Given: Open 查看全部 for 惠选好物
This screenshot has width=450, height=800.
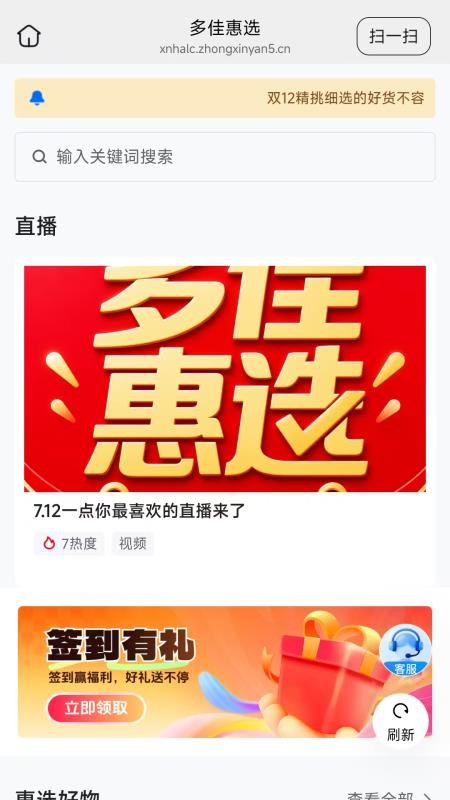Looking at the screenshot, I should 389,796.
